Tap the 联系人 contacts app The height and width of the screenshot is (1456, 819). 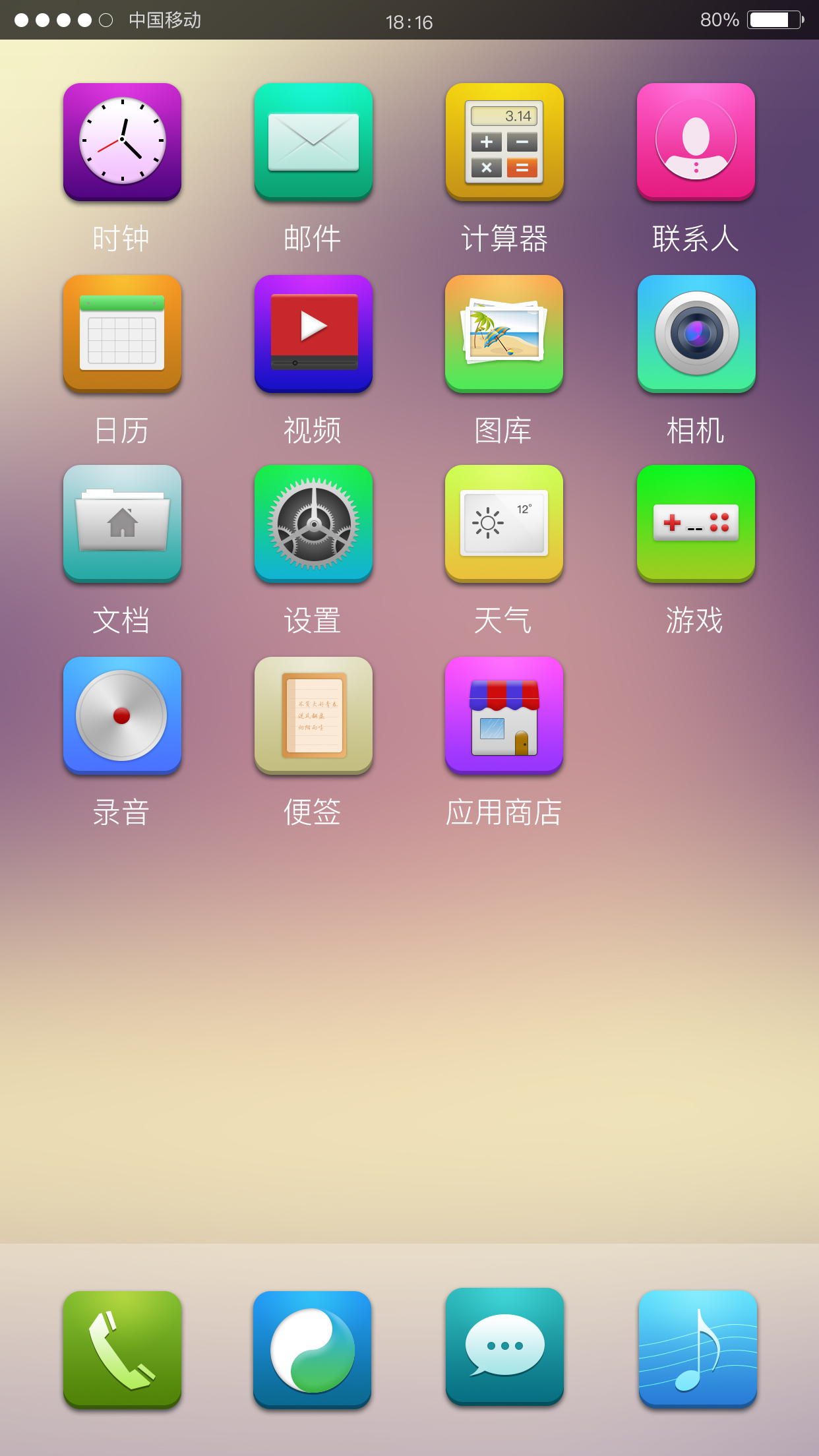[696, 141]
